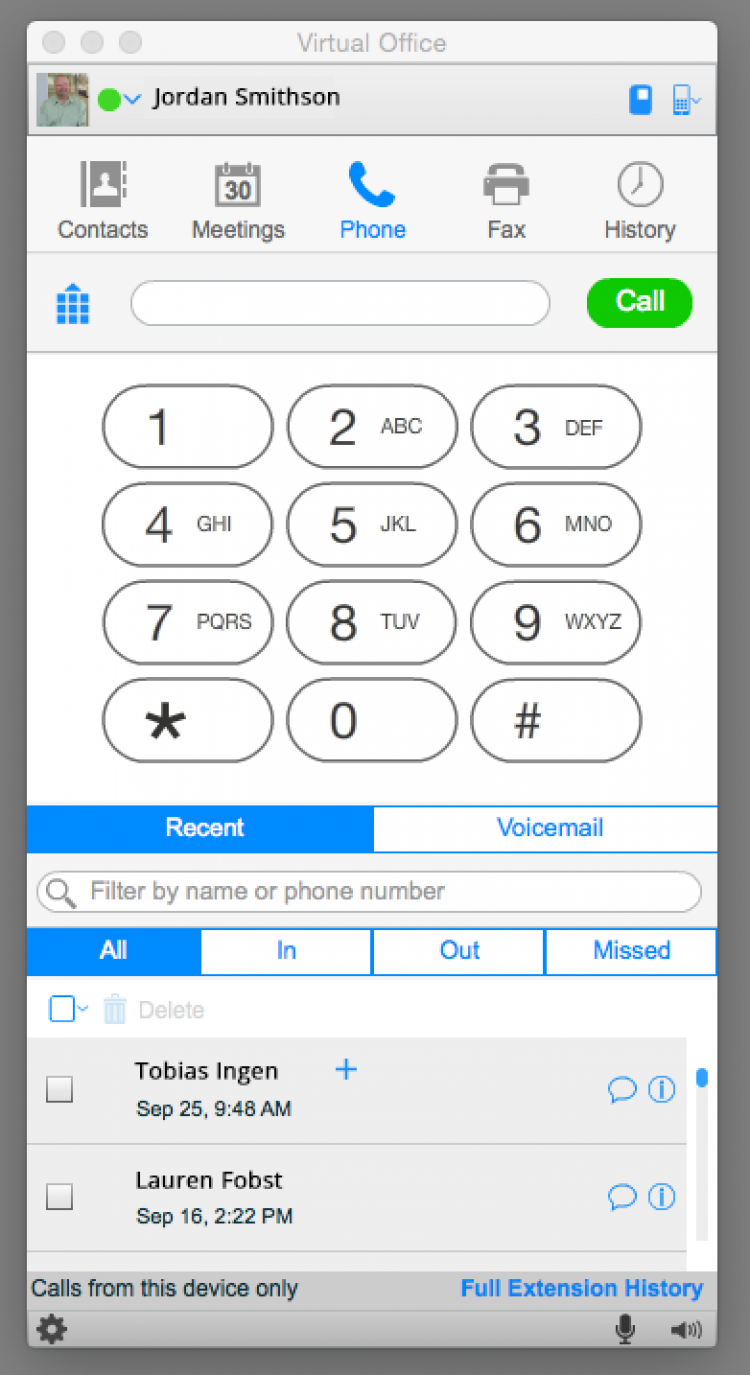Screen dimensions: 750x1375
Task: Open the settings gear
Action: coord(52,1329)
